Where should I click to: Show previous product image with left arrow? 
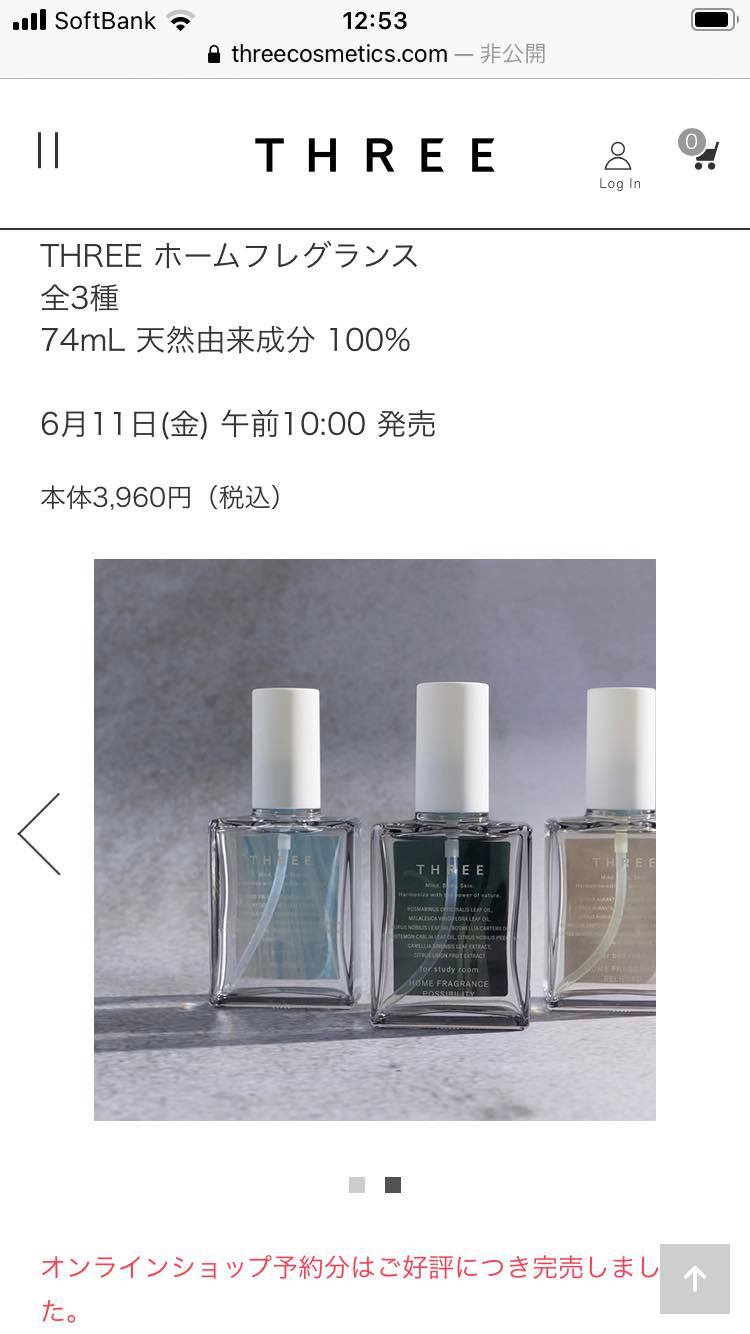[x=40, y=834]
